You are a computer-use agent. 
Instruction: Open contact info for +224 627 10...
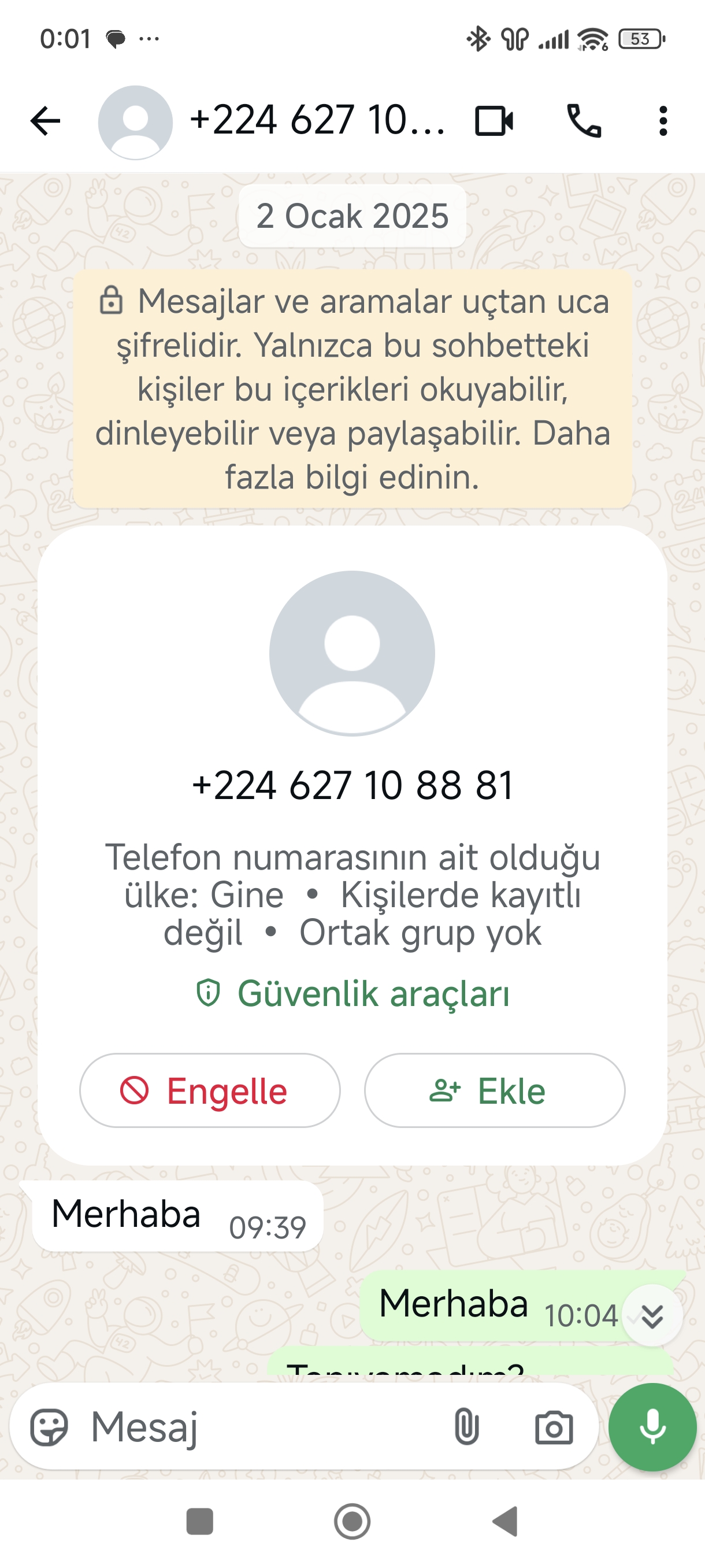pyautogui.click(x=316, y=120)
